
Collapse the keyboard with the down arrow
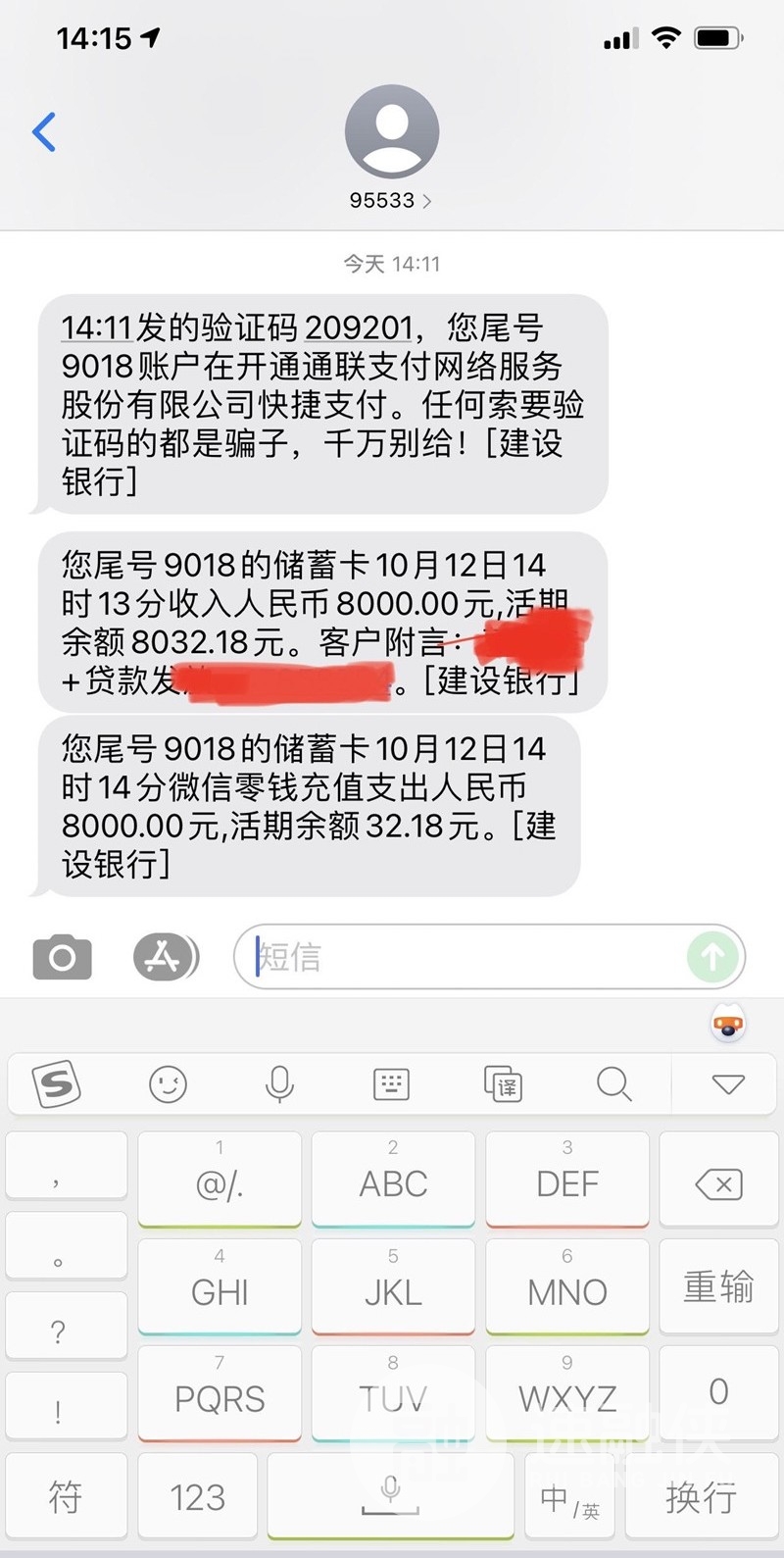pyautogui.click(x=728, y=1084)
